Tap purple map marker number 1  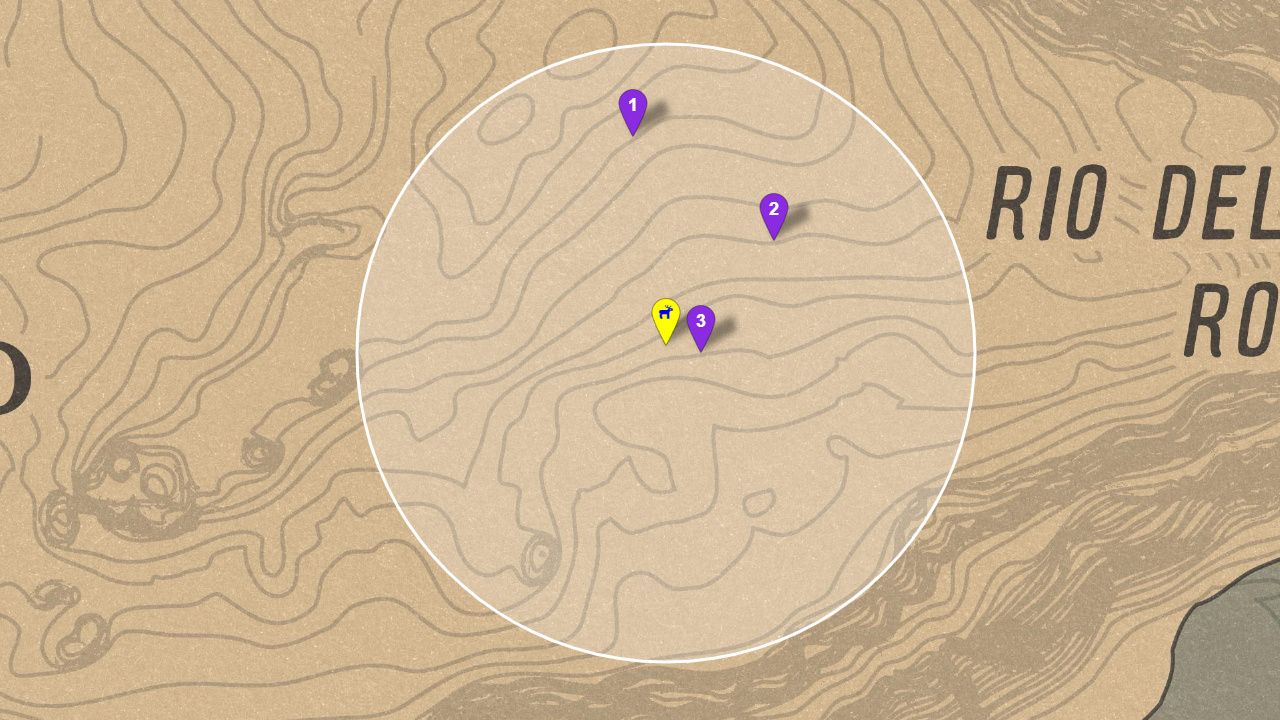click(x=632, y=107)
